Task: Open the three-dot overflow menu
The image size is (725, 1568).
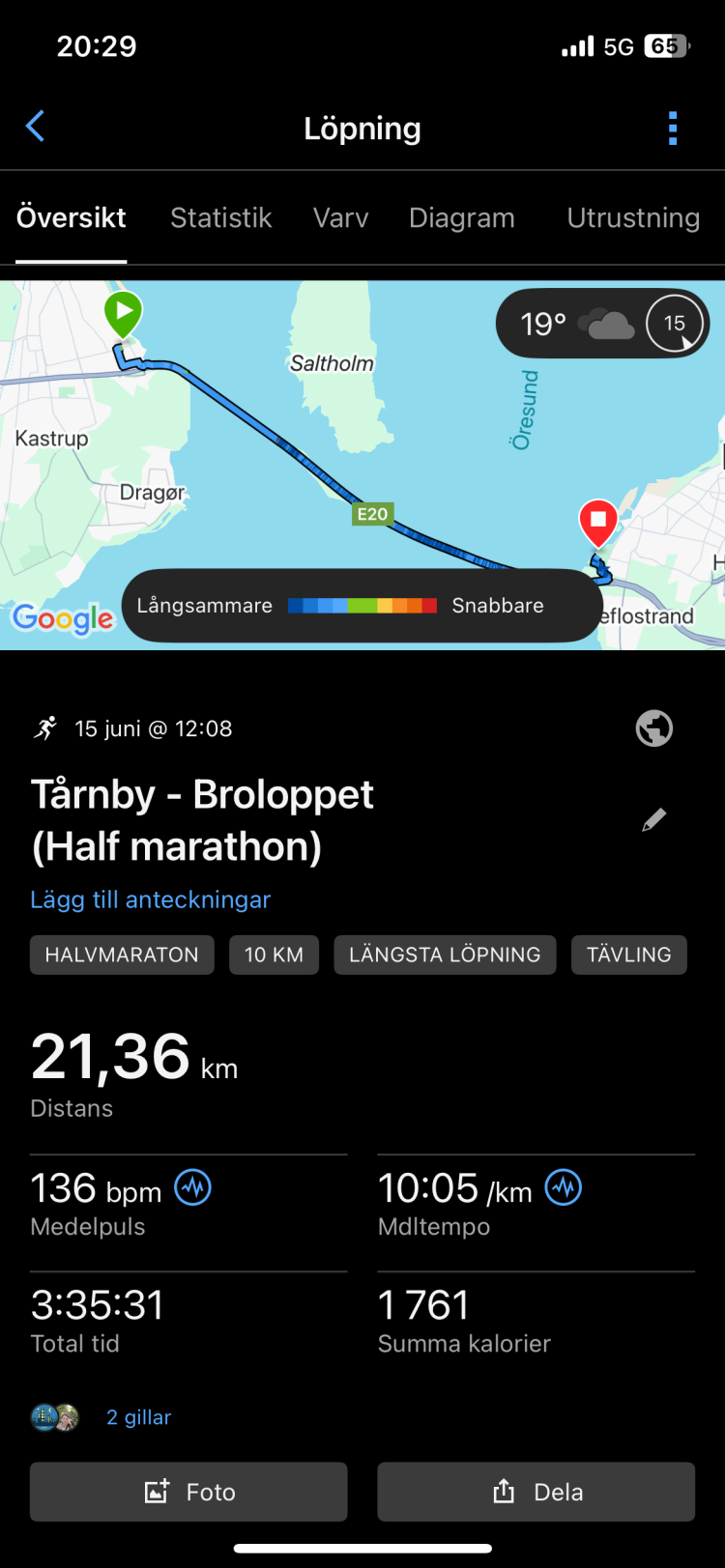Action: [672, 128]
